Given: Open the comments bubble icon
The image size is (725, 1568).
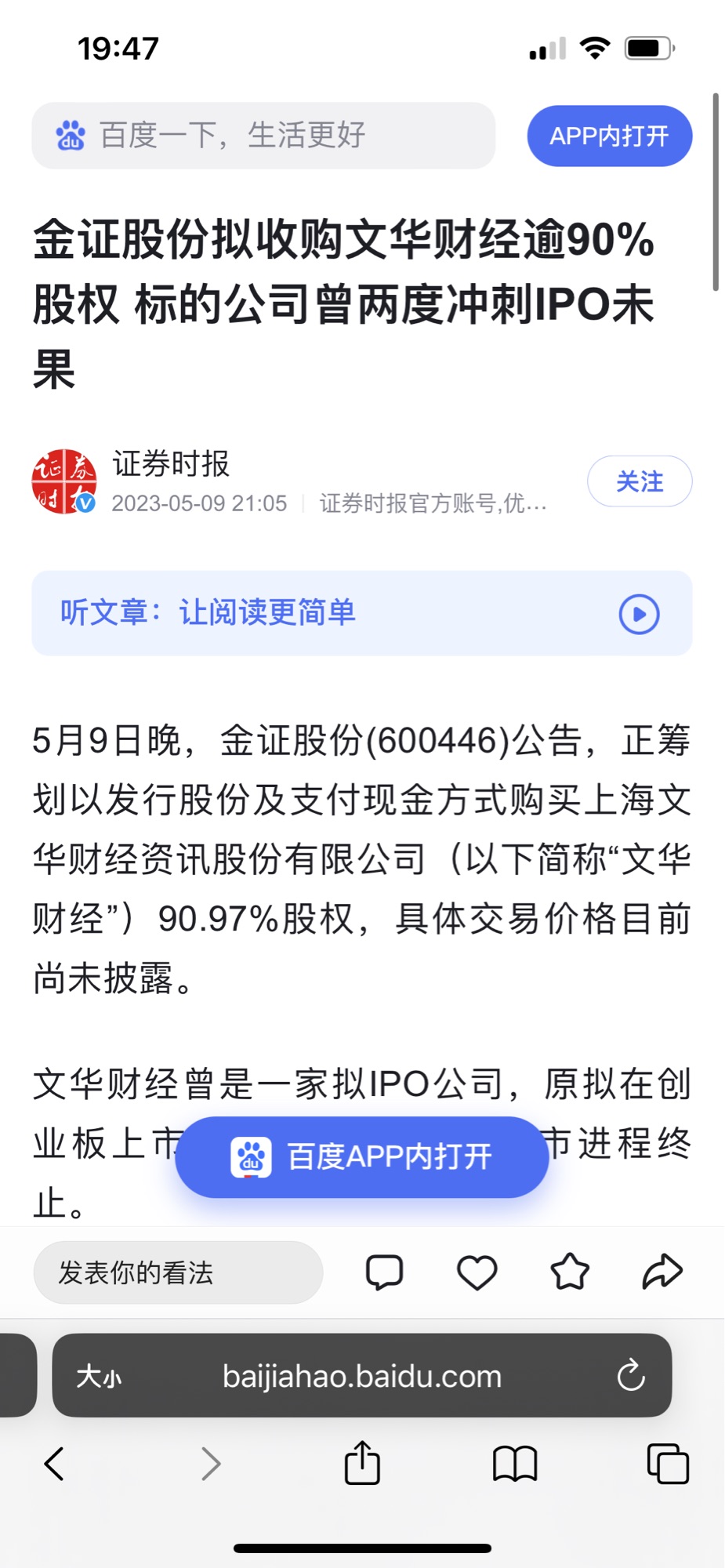Looking at the screenshot, I should tap(384, 1272).
